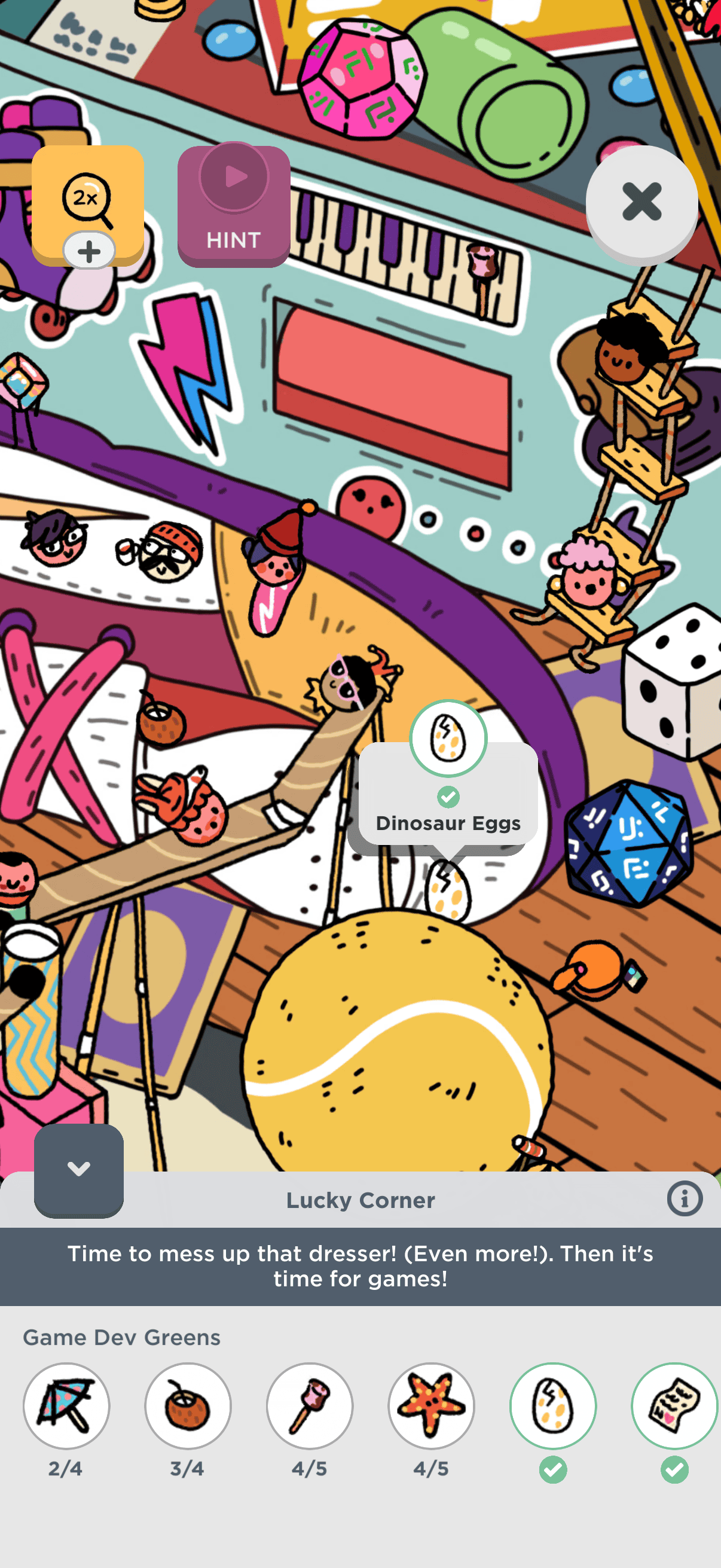Tap the HINT video button
Screen dimensions: 721x1568
pyautogui.click(x=234, y=206)
